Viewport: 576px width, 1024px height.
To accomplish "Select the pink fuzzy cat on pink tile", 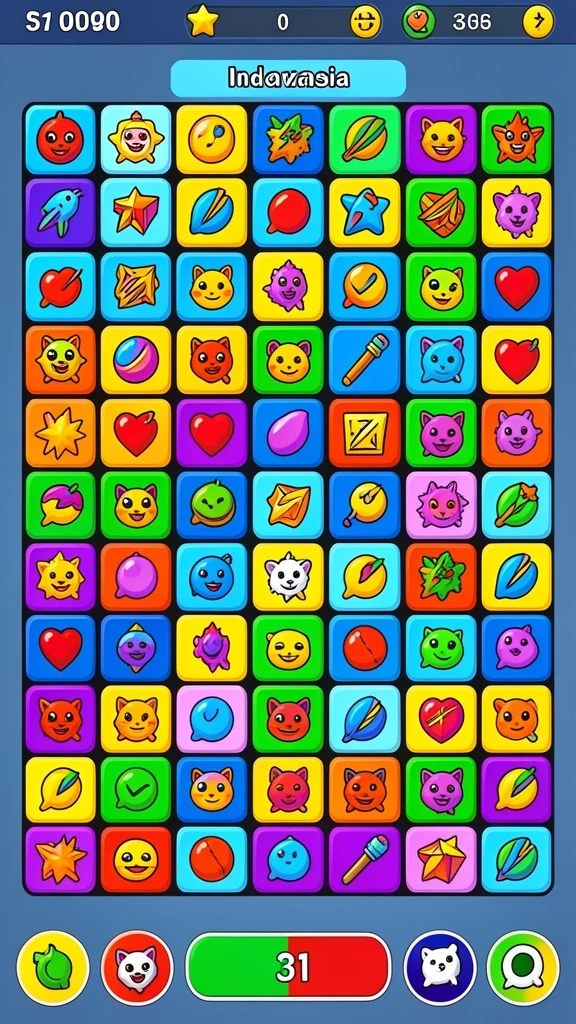I will point(441,505).
